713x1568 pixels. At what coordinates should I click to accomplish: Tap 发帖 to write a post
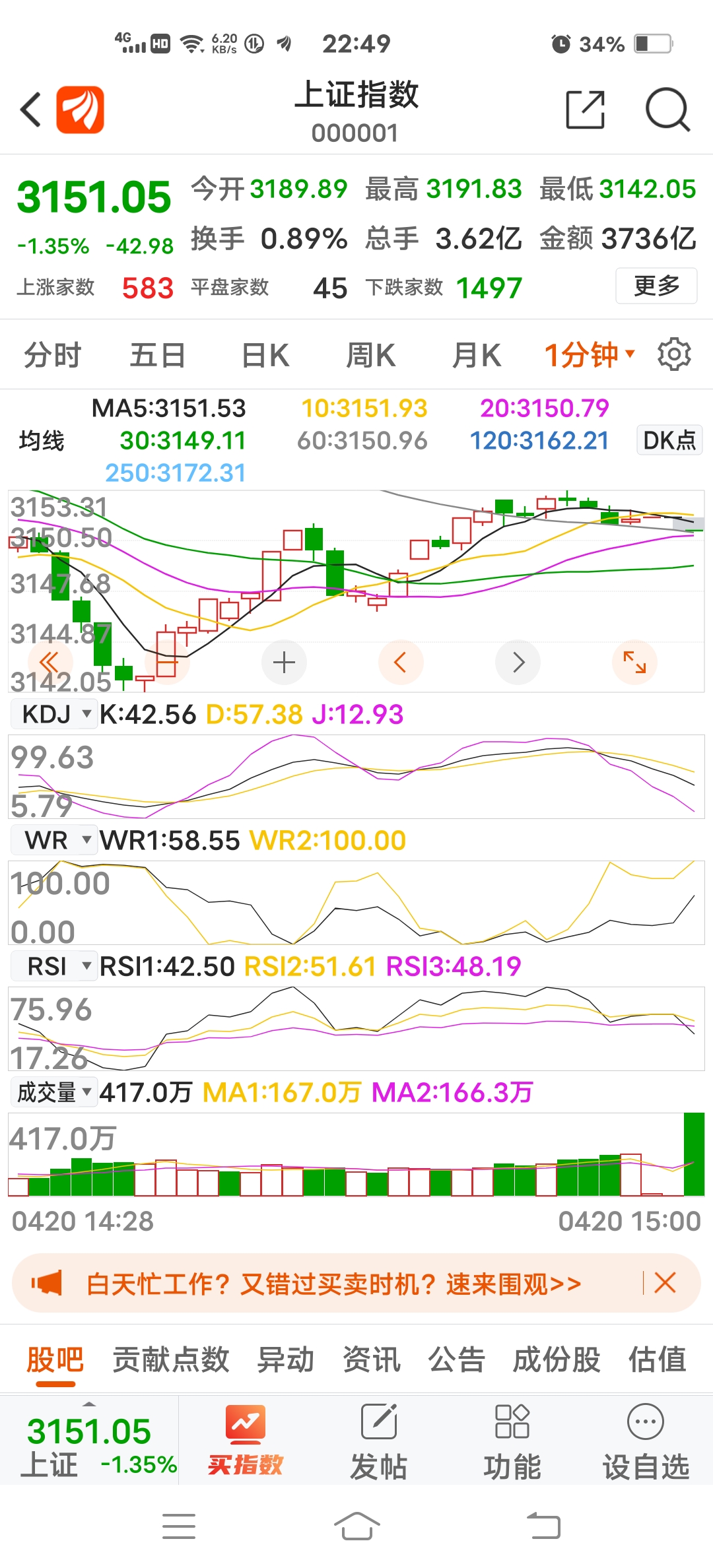click(378, 1441)
